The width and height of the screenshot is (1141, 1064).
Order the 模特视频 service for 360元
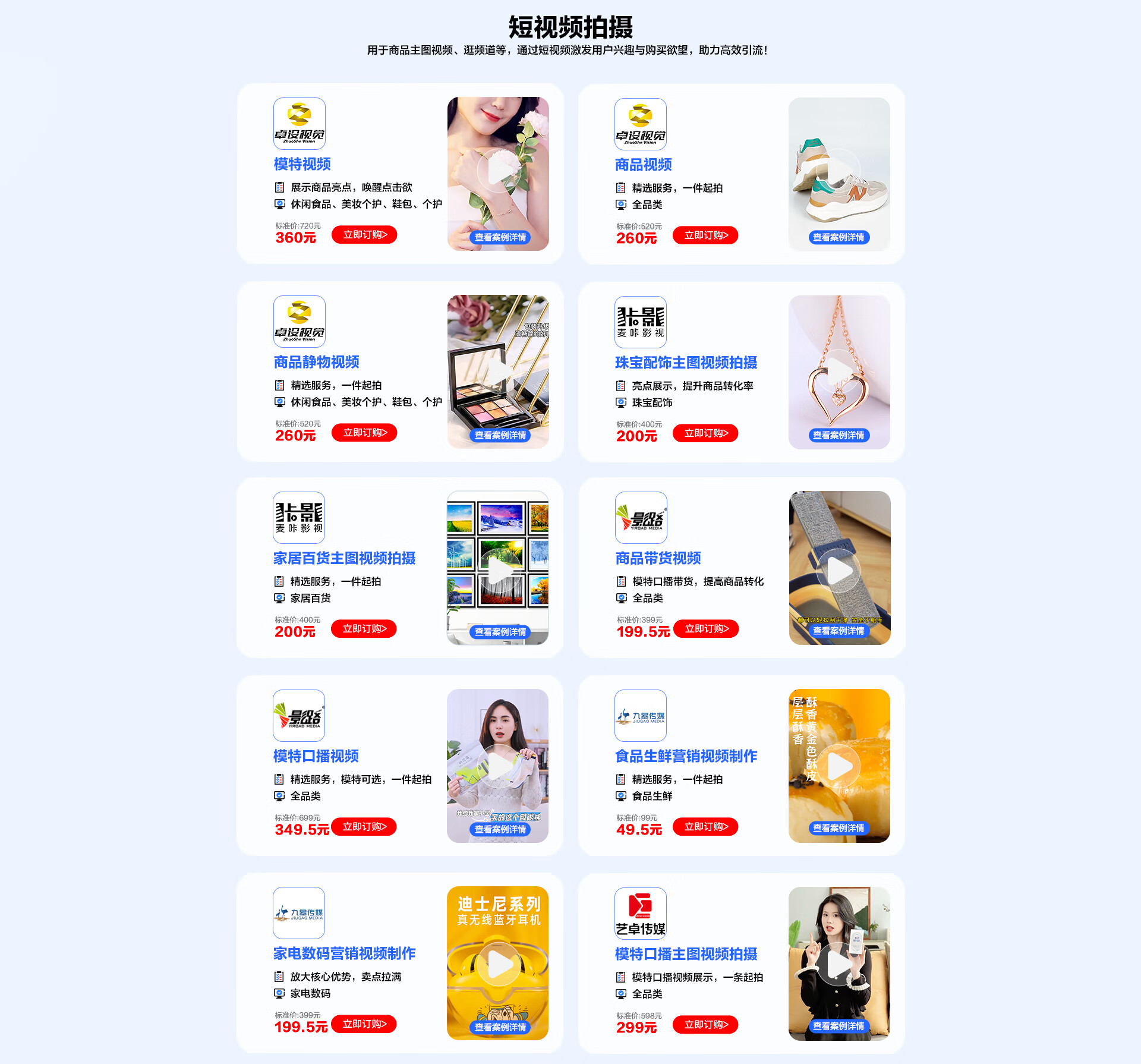[364, 235]
